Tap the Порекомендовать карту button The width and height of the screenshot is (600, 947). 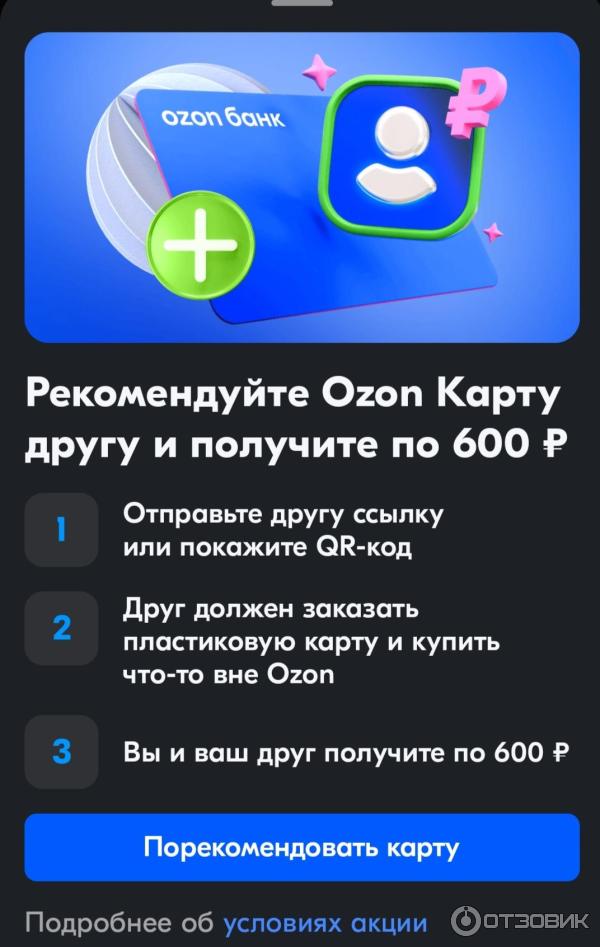click(301, 847)
